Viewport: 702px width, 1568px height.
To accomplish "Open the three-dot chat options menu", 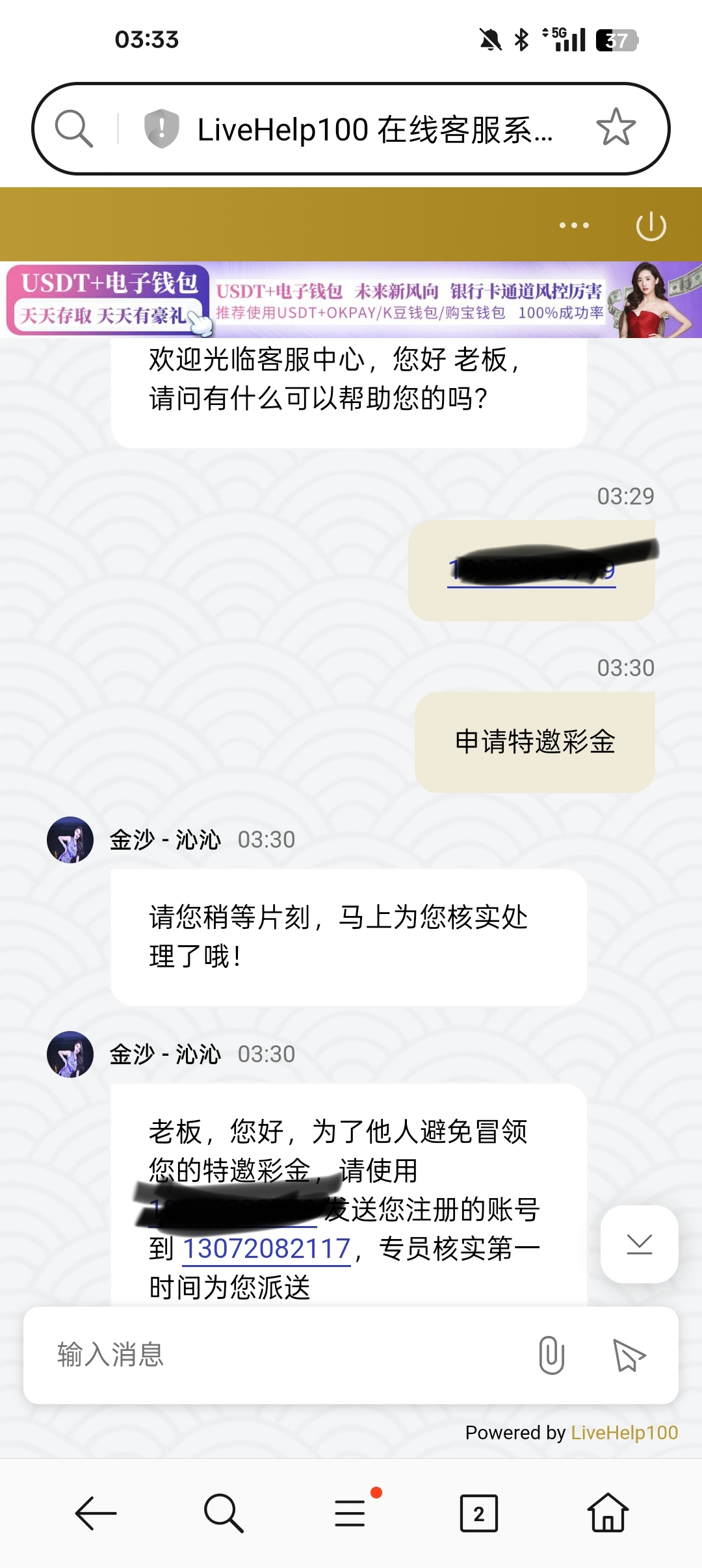I will pos(574,226).
